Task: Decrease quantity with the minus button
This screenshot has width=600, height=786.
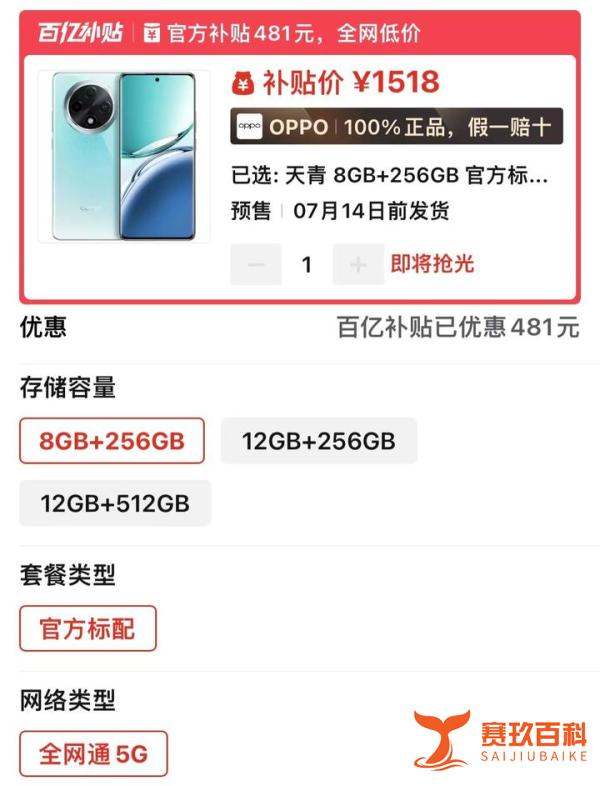Action: click(256, 264)
